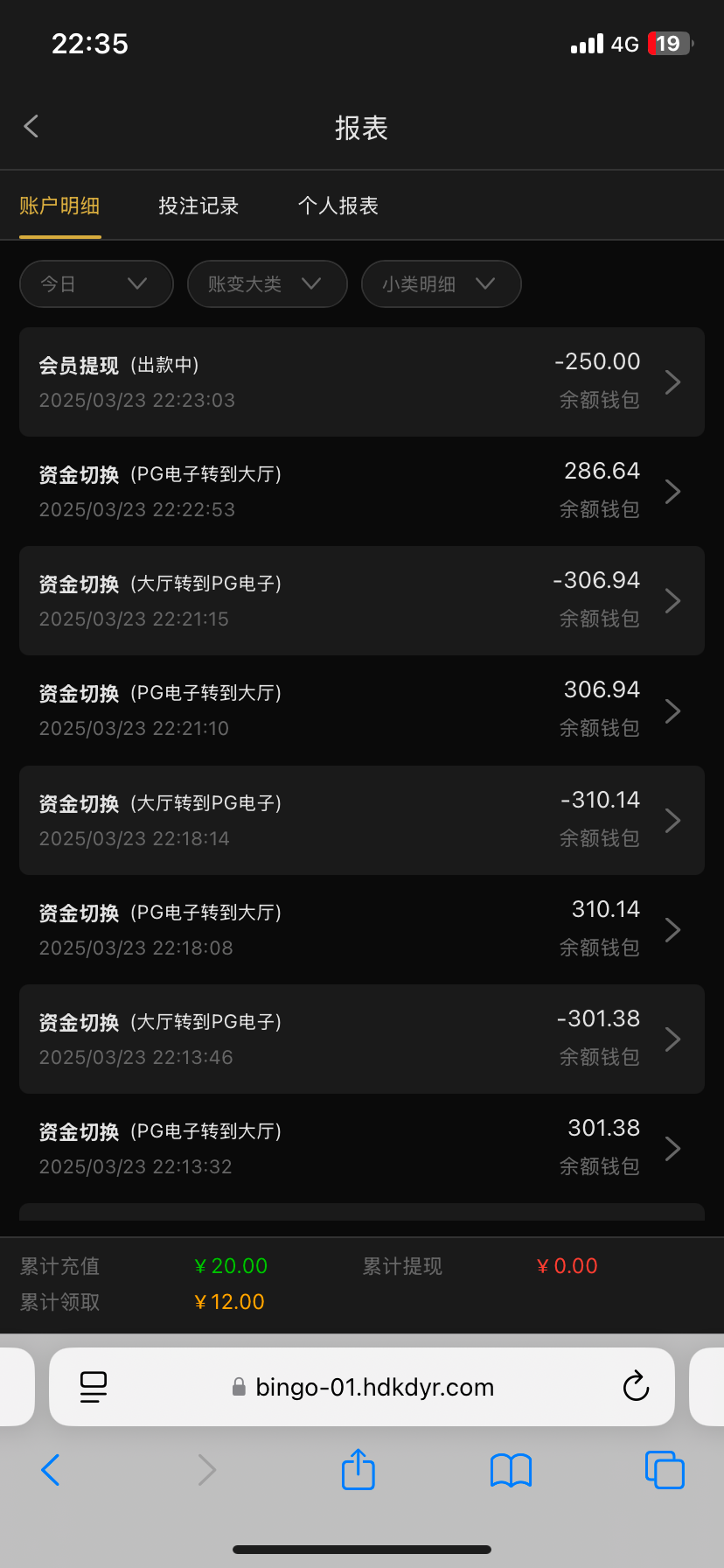The image size is (724, 1568).
Task: Open Safari bookmarks
Action: point(511,1470)
